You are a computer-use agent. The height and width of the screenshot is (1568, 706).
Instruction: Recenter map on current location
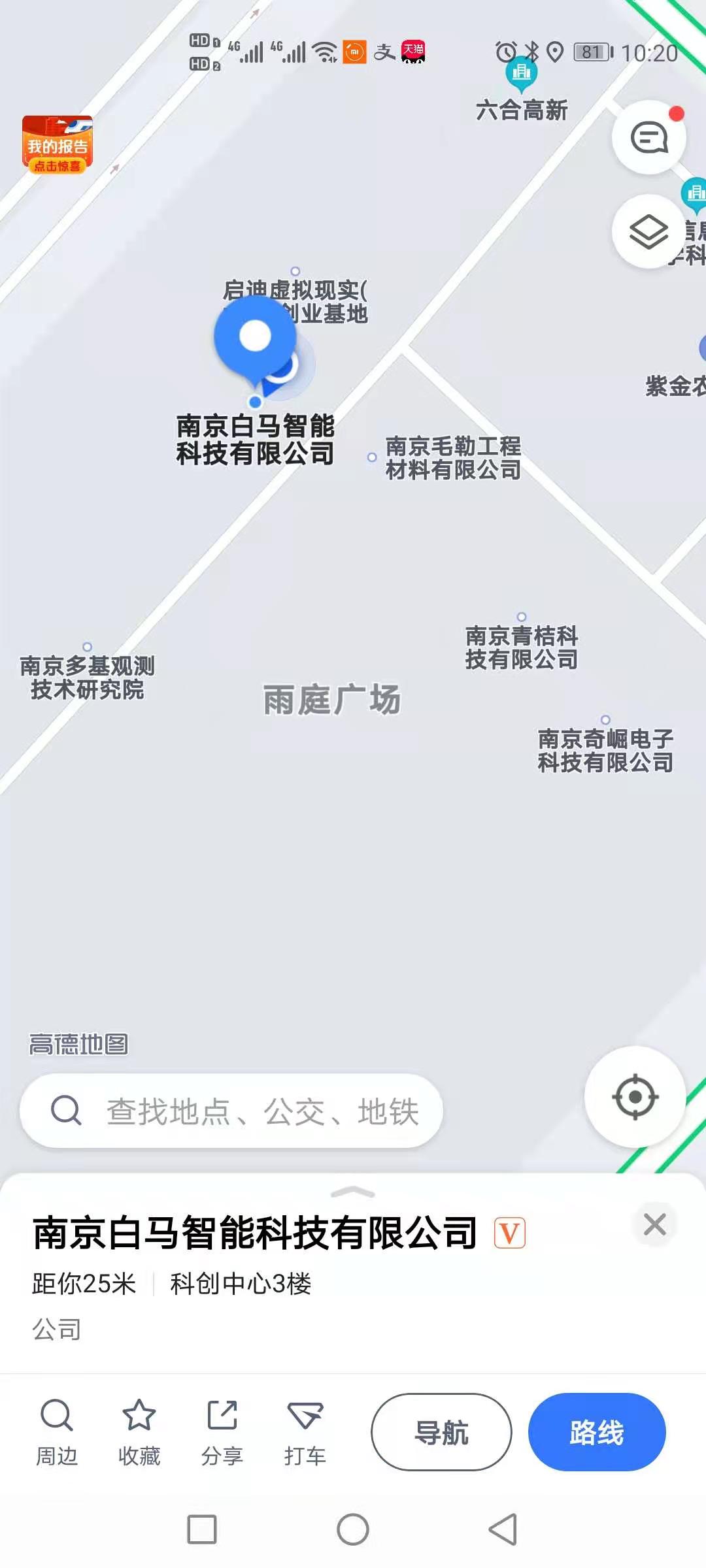point(635,1097)
